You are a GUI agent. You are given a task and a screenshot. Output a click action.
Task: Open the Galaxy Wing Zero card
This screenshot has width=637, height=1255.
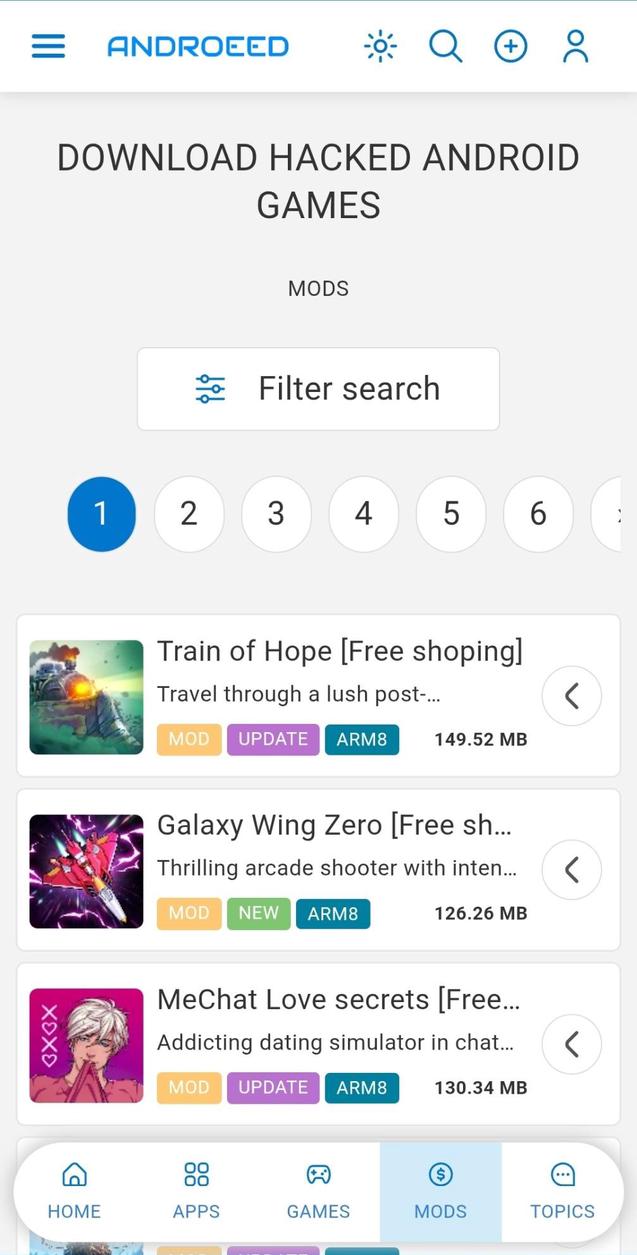tap(335, 826)
